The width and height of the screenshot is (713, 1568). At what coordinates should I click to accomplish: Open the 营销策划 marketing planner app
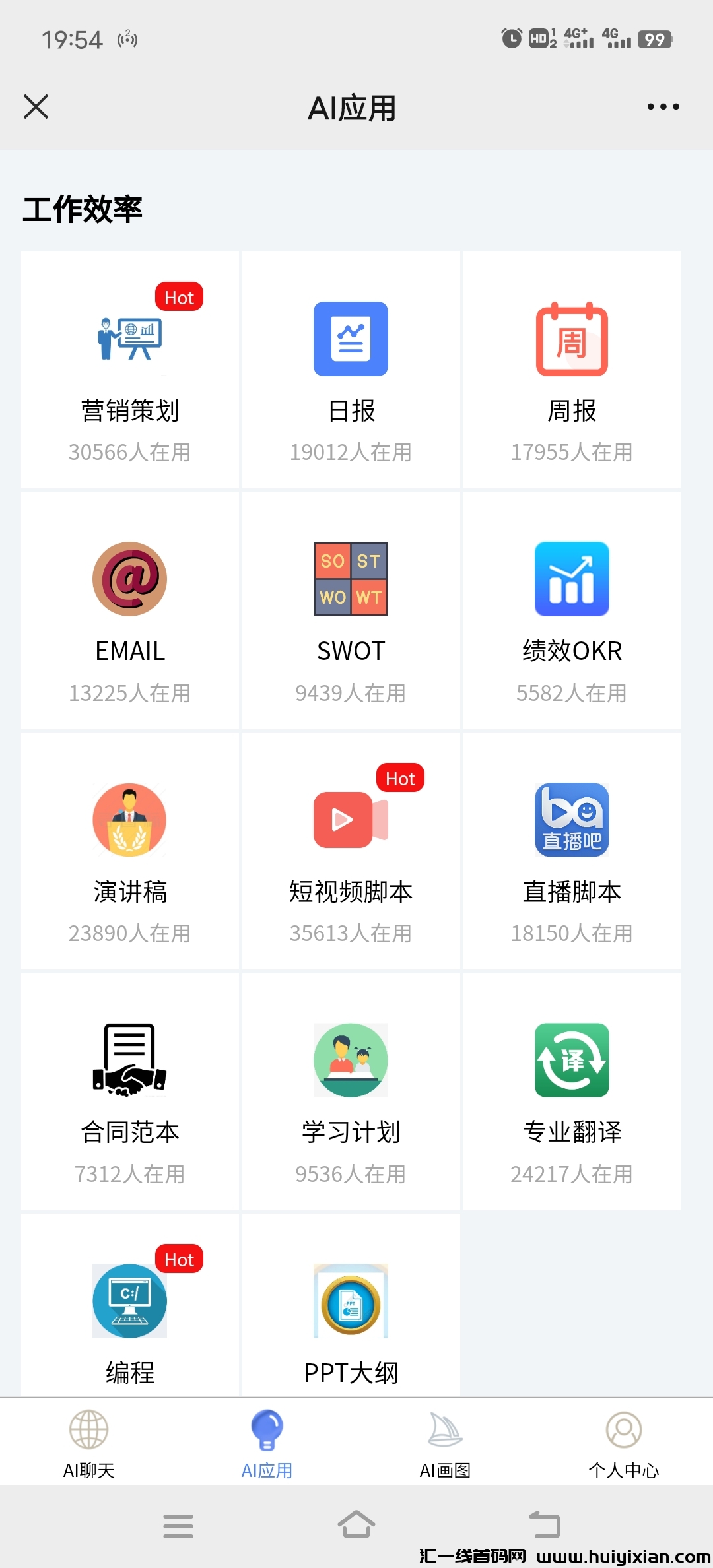[x=129, y=366]
